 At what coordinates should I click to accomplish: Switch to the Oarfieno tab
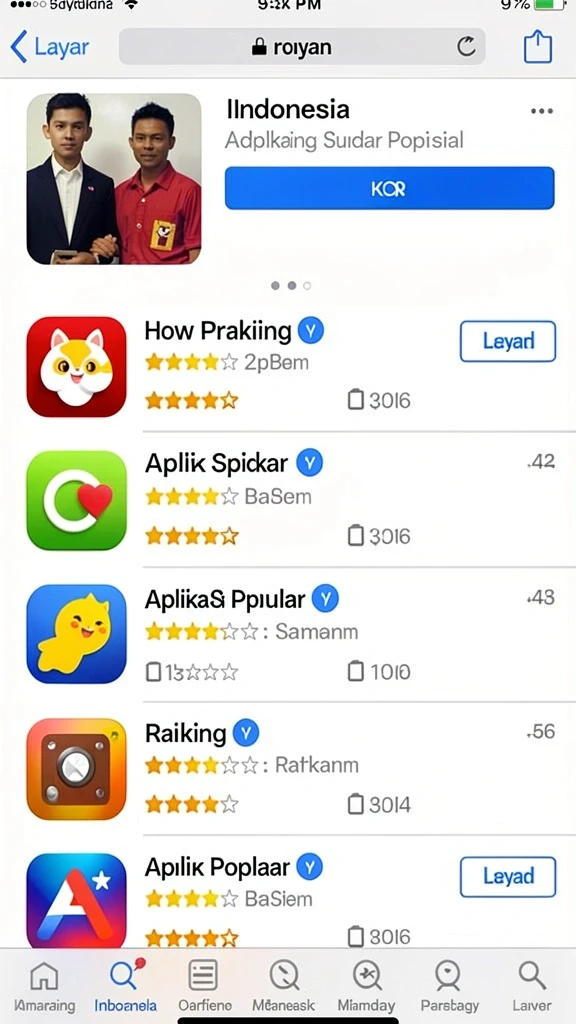(x=204, y=986)
